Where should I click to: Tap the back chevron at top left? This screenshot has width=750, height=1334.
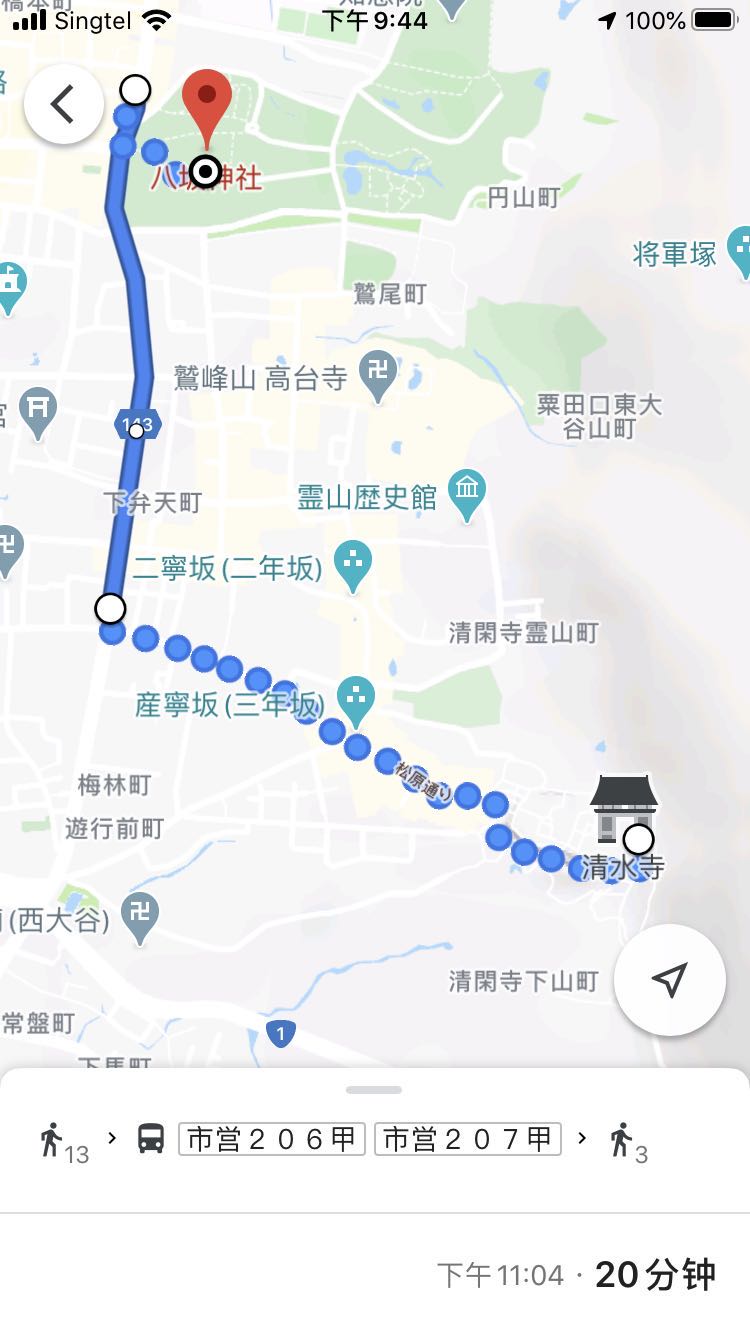tap(63, 102)
